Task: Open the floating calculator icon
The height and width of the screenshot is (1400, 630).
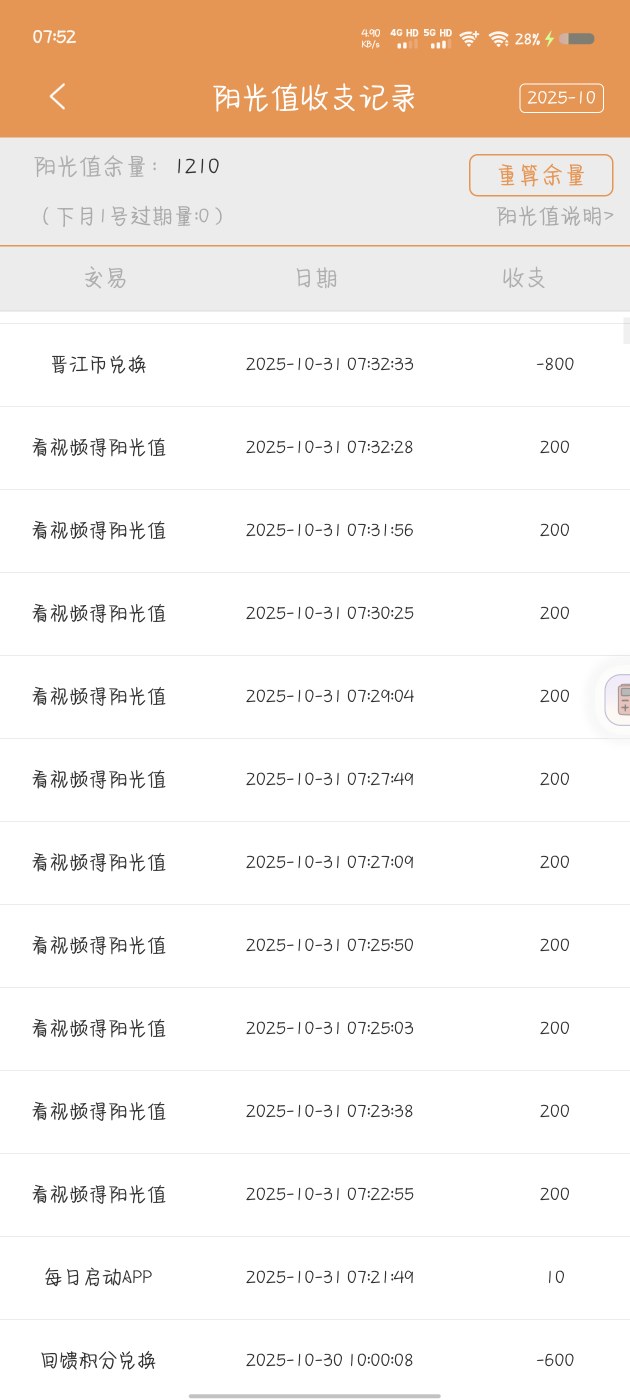Action: 620,698
